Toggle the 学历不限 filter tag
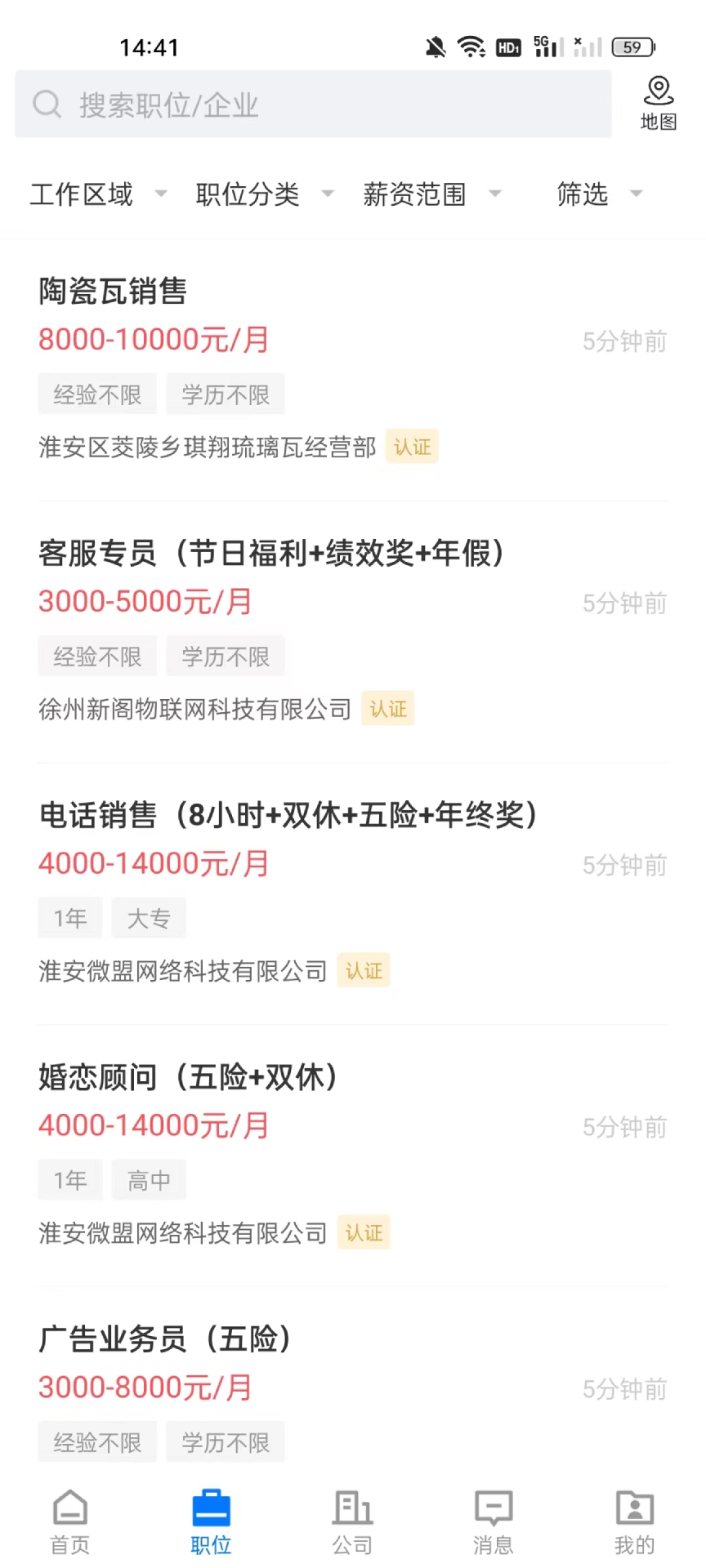The height and width of the screenshot is (1568, 706). (226, 394)
